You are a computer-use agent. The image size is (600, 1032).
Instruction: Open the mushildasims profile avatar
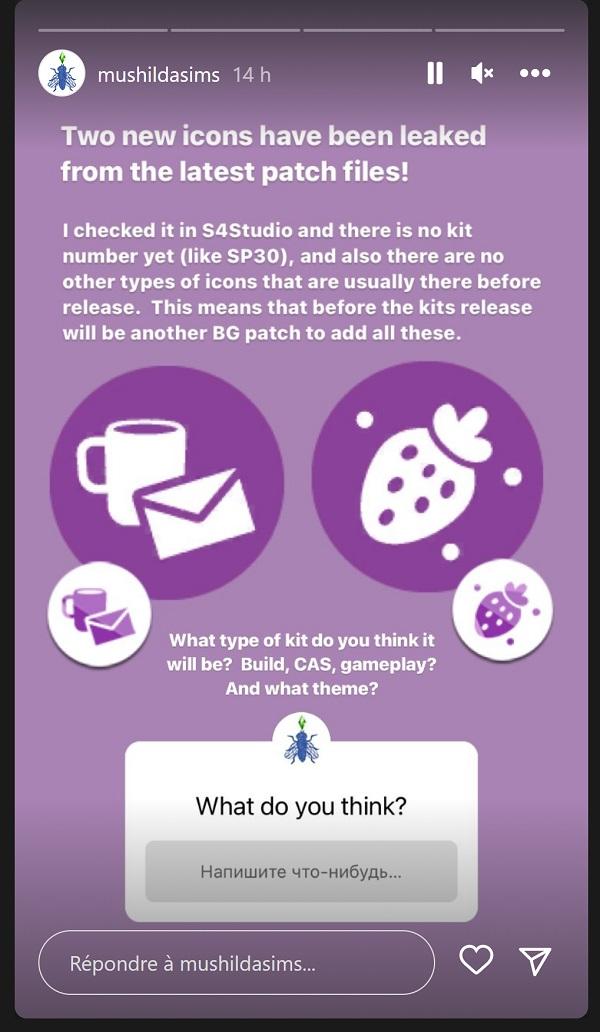62,74
